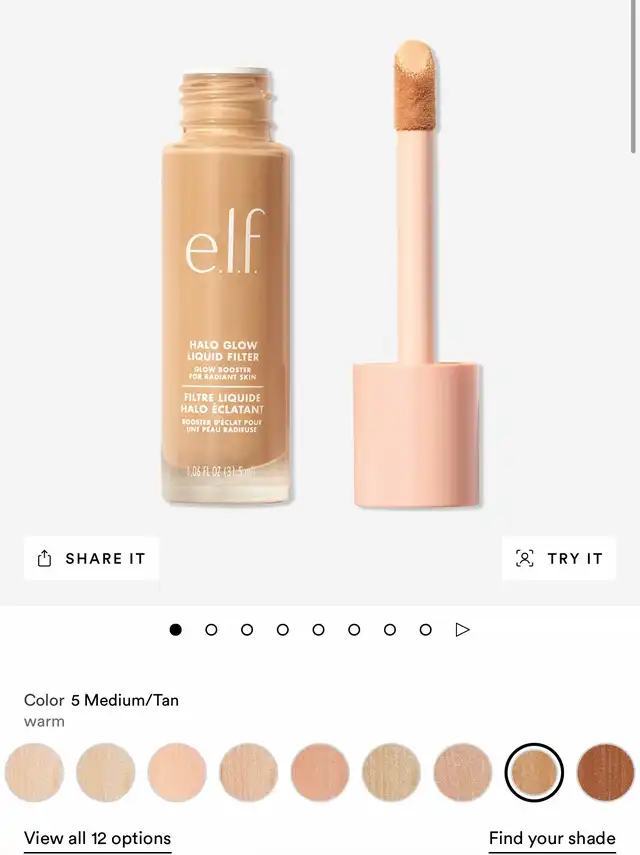Viewport: 640px width, 855px height.
Task: Choose the third shade swatch
Action: pyautogui.click(x=177, y=773)
